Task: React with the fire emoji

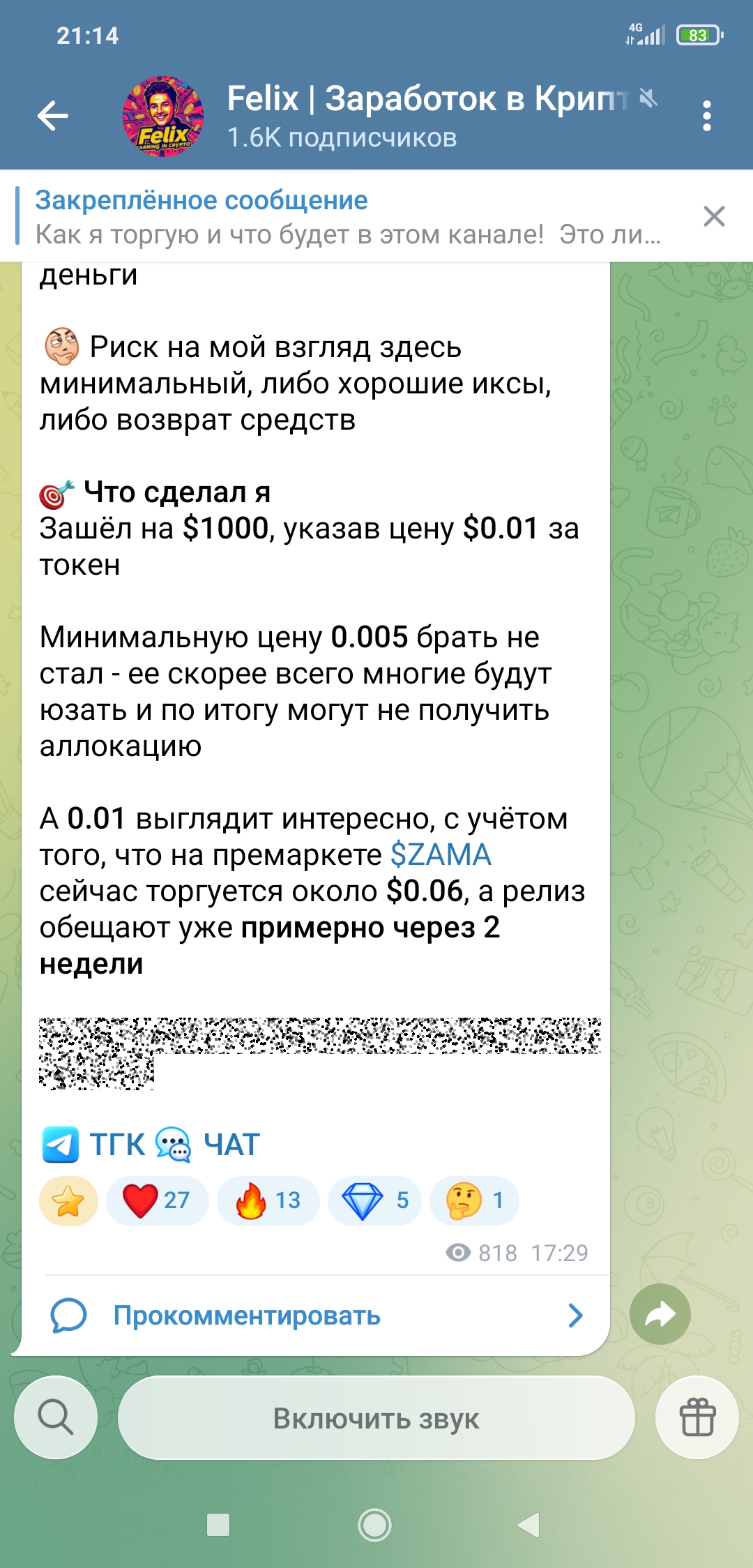Action: [268, 1201]
